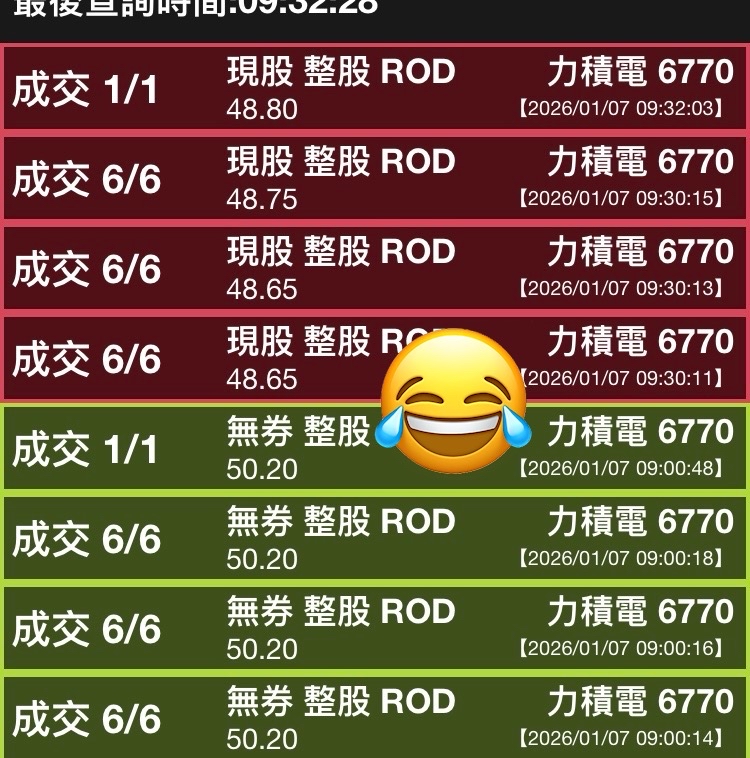Viewport: 750px width, 758px height.
Task: View the 48.65 order filled at 09:30:13
Action: click(x=374, y=268)
